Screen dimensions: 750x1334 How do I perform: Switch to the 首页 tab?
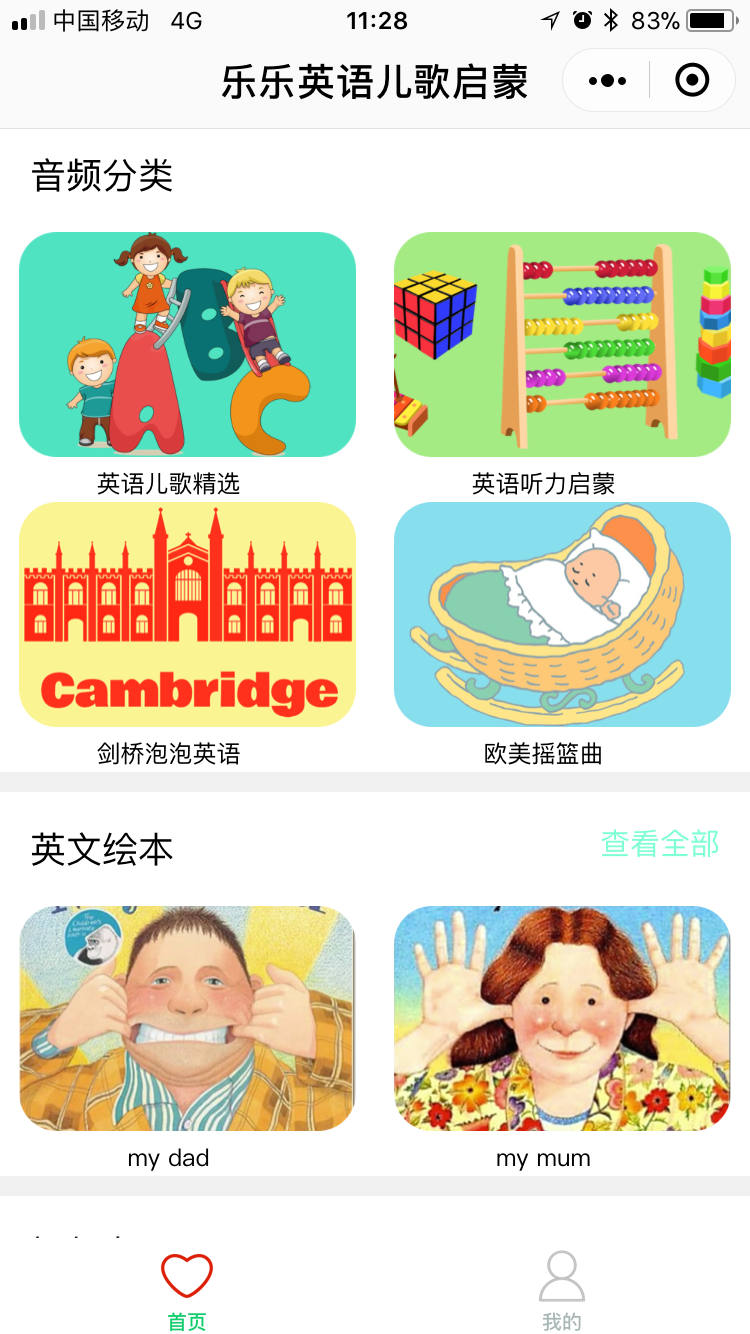click(187, 1291)
